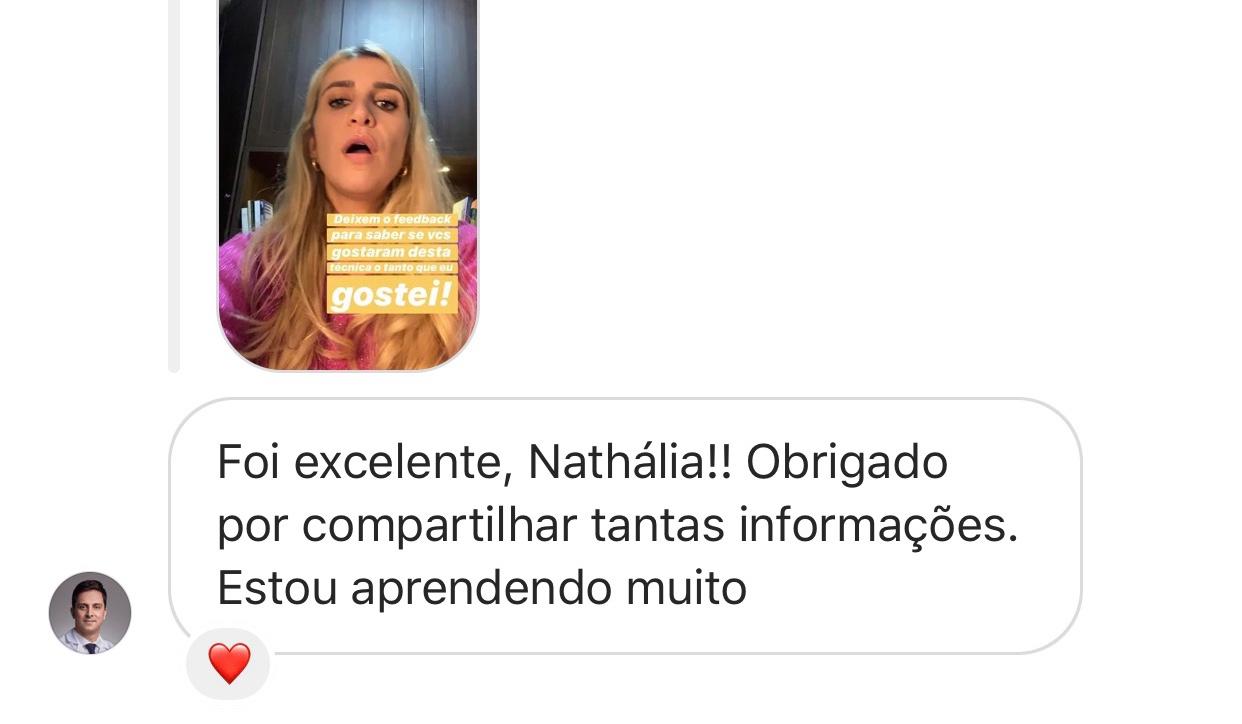This screenshot has width=1242, height=724.
Task: Open the sender's profile picture
Action: (90, 613)
